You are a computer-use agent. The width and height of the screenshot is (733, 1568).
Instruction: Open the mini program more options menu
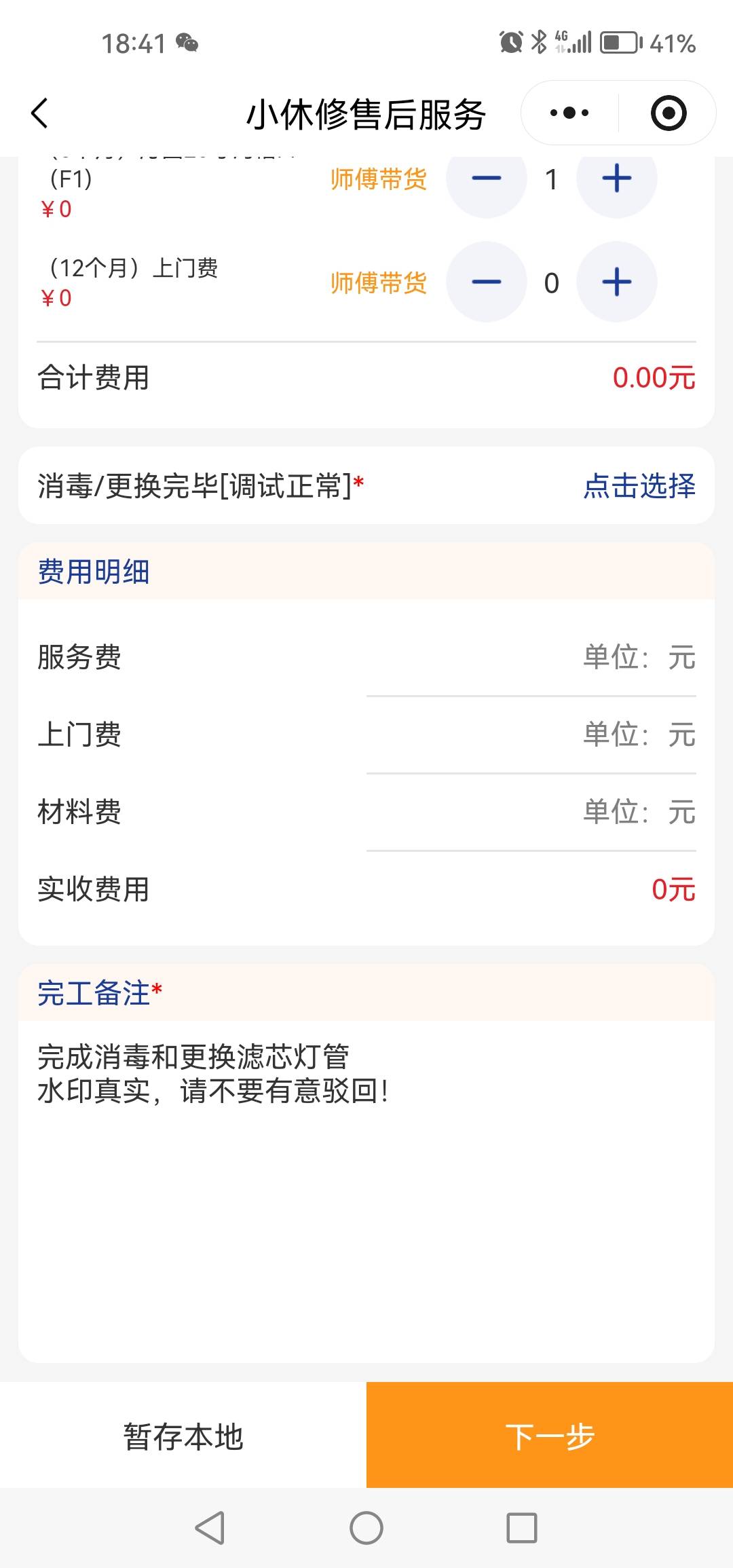pyautogui.click(x=569, y=113)
